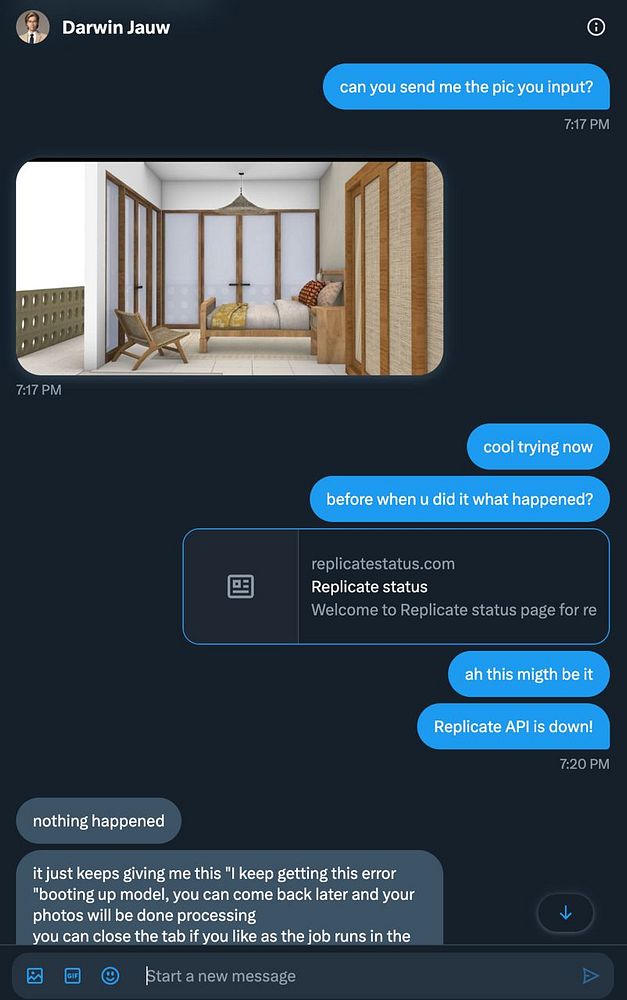Open the emoji picker
Viewport: 627px width, 1000px height.
110,975
